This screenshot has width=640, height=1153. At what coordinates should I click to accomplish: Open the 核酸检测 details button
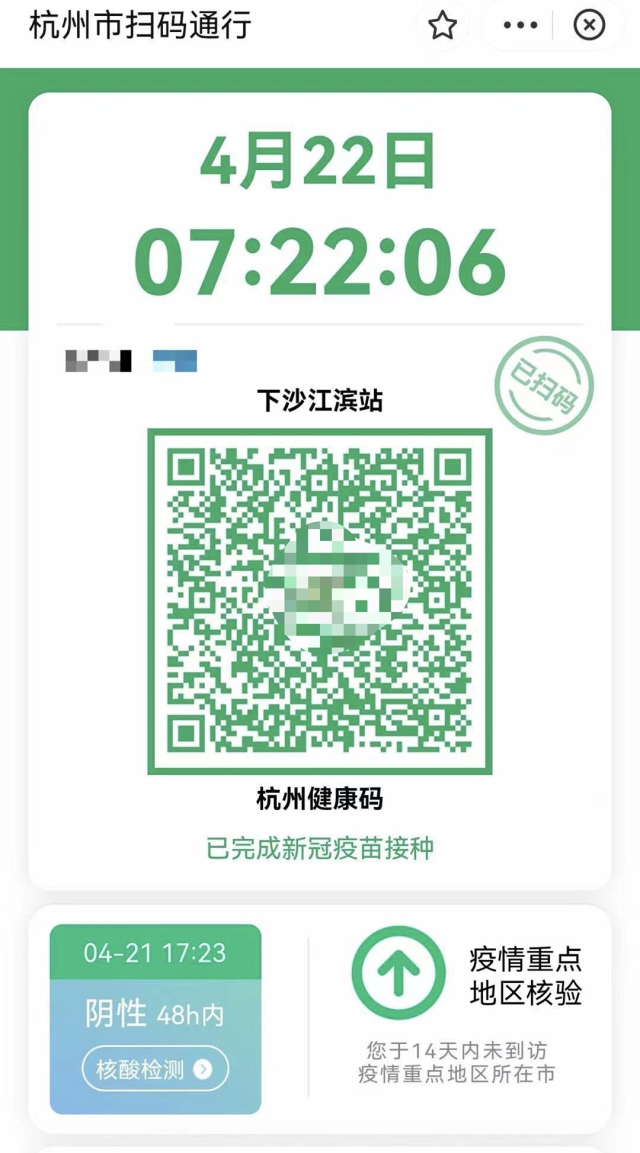[x=155, y=1070]
